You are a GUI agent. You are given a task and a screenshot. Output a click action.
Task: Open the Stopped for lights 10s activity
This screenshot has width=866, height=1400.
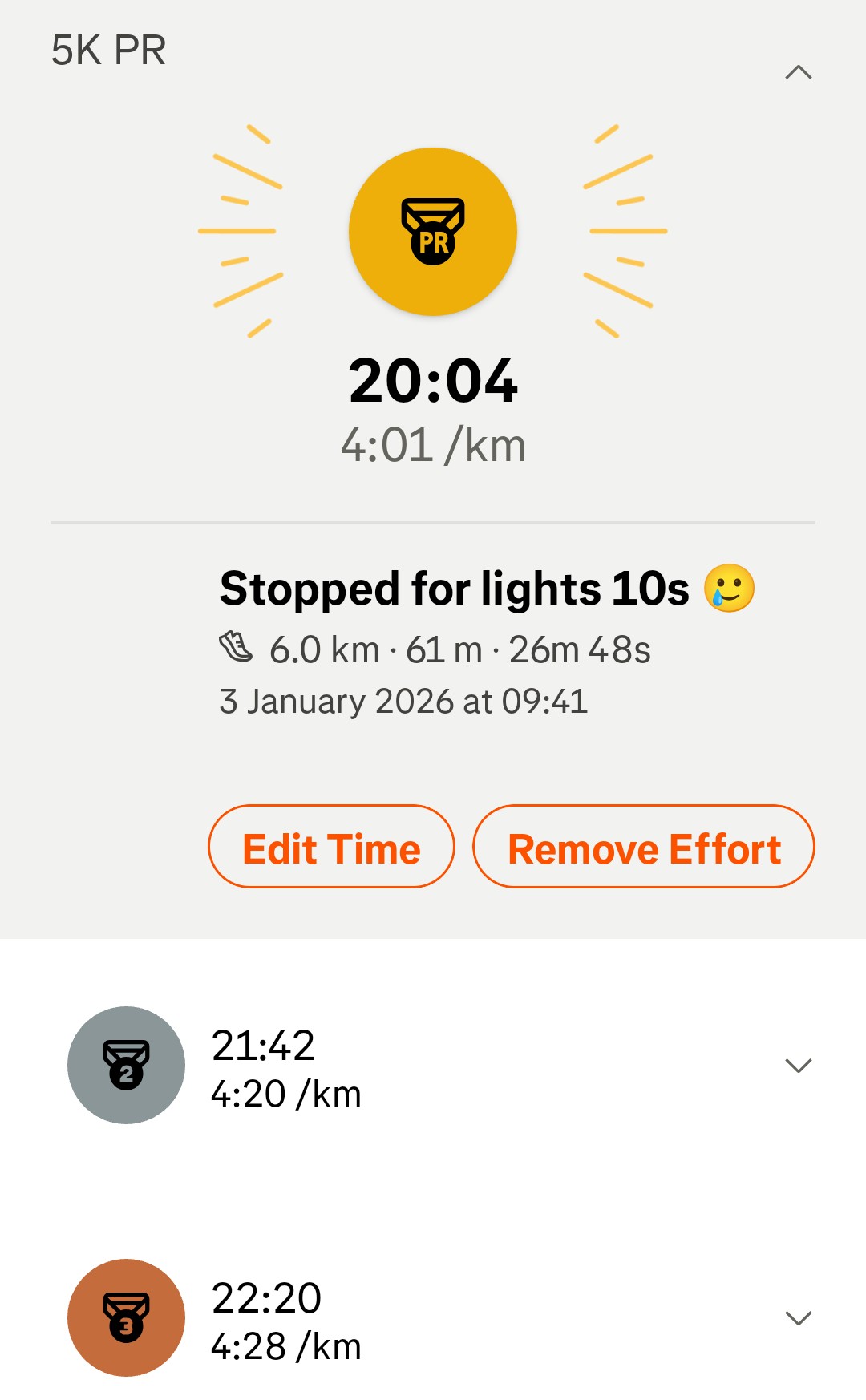coord(454,589)
